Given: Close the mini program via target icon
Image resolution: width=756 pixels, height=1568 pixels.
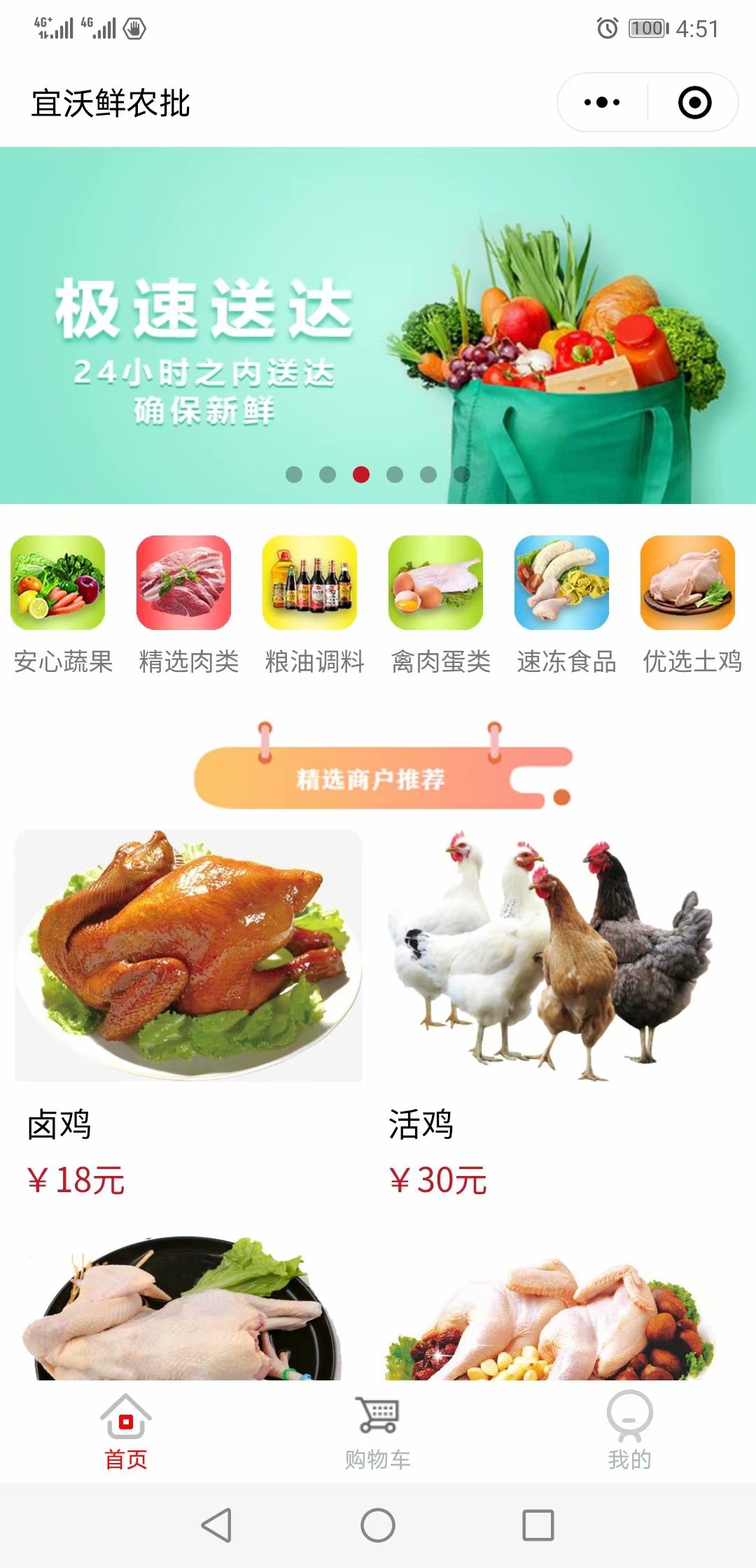Looking at the screenshot, I should [694, 102].
